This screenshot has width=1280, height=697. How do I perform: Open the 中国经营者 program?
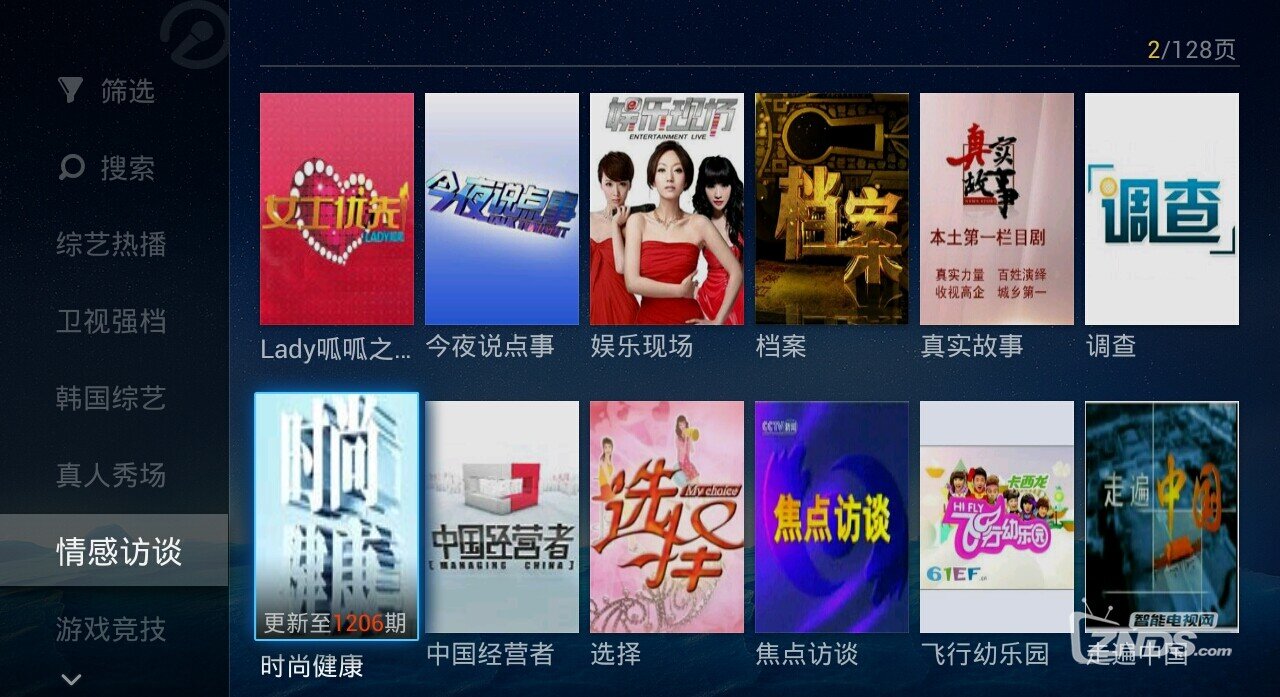tap(502, 517)
